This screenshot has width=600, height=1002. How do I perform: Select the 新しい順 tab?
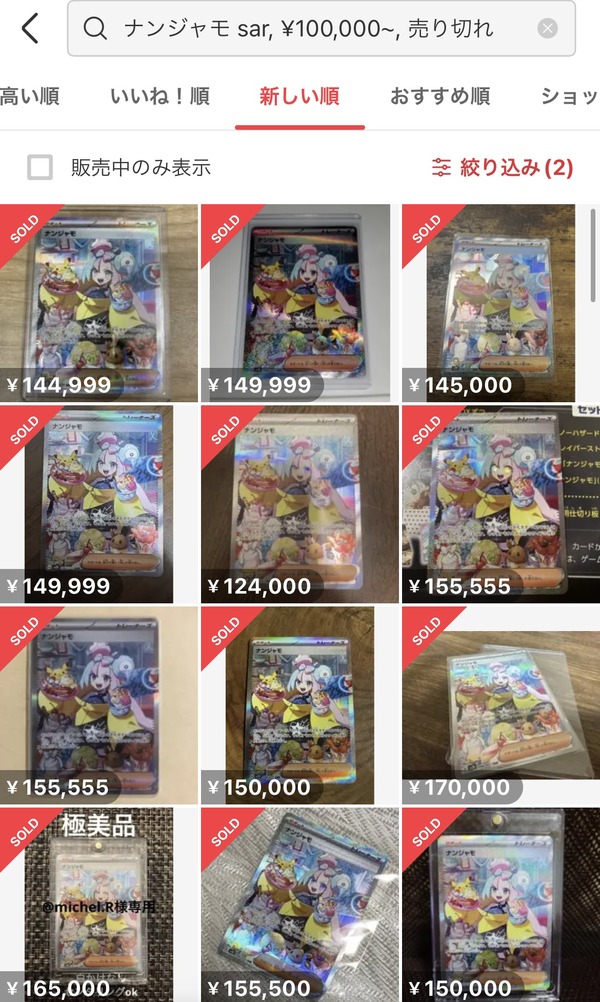pyautogui.click(x=299, y=96)
